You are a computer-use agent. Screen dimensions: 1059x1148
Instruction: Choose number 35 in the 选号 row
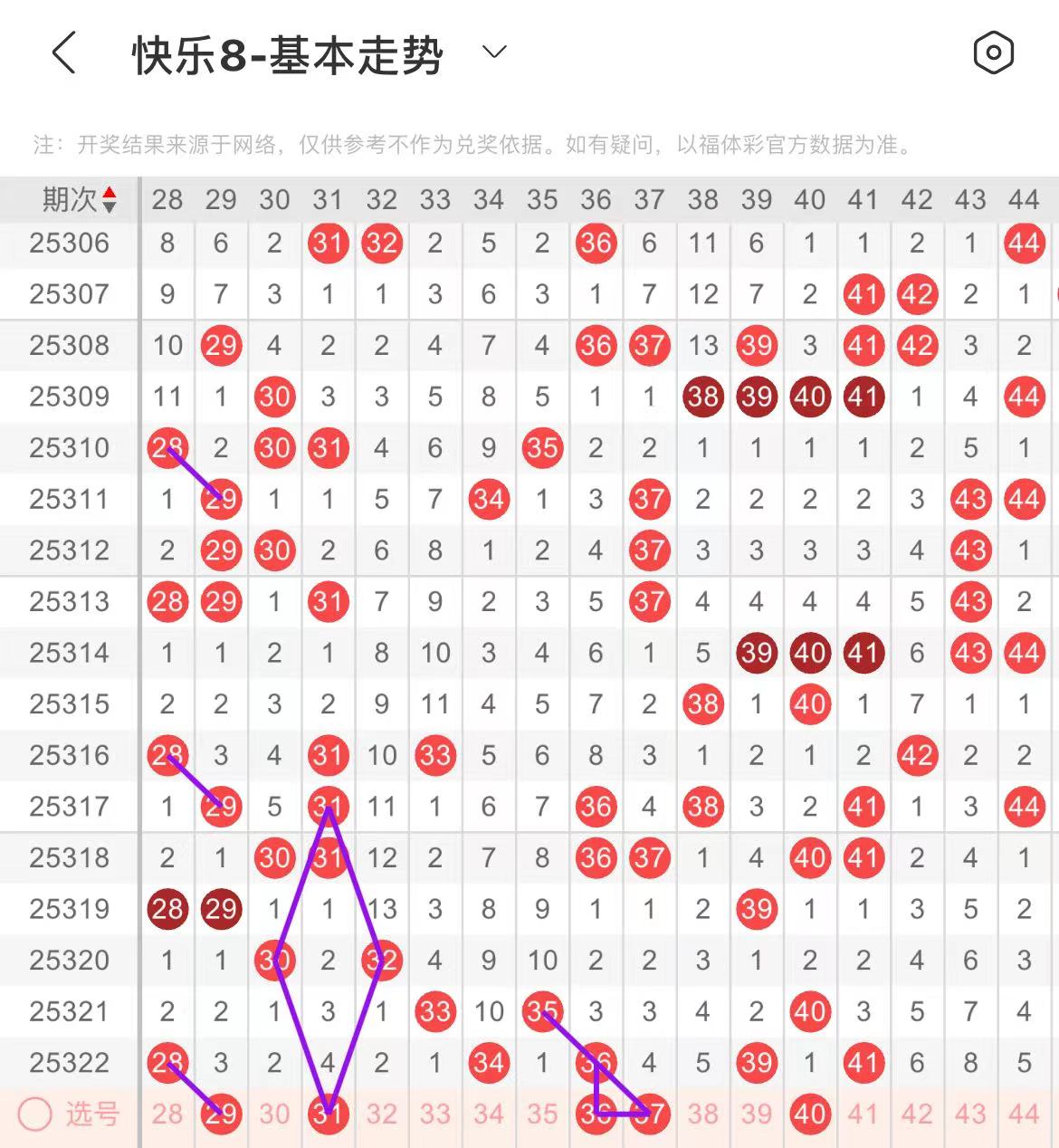(542, 1114)
